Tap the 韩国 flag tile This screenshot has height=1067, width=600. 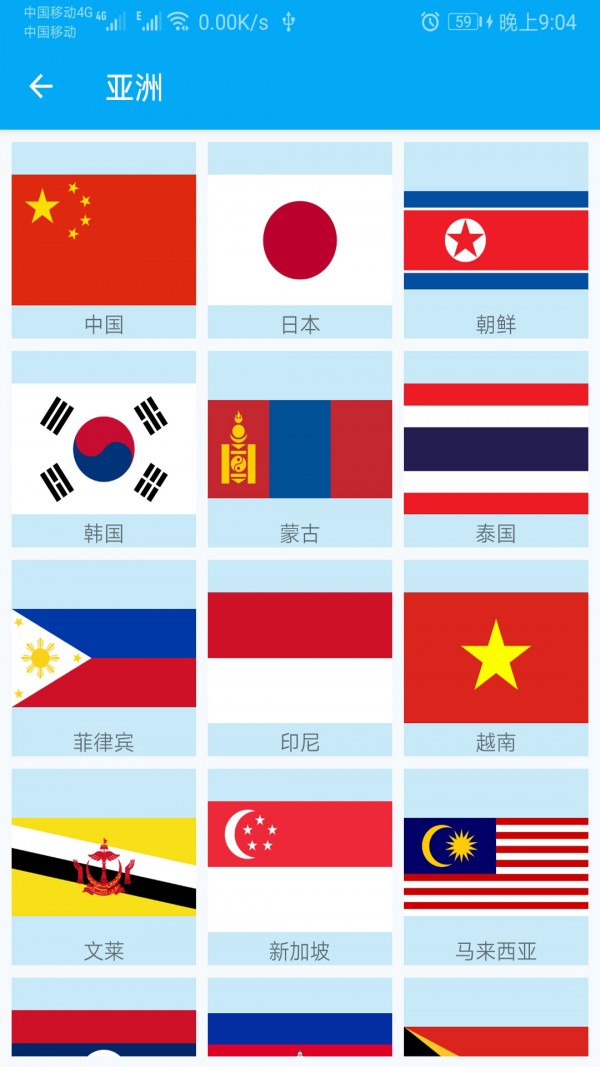coord(104,449)
